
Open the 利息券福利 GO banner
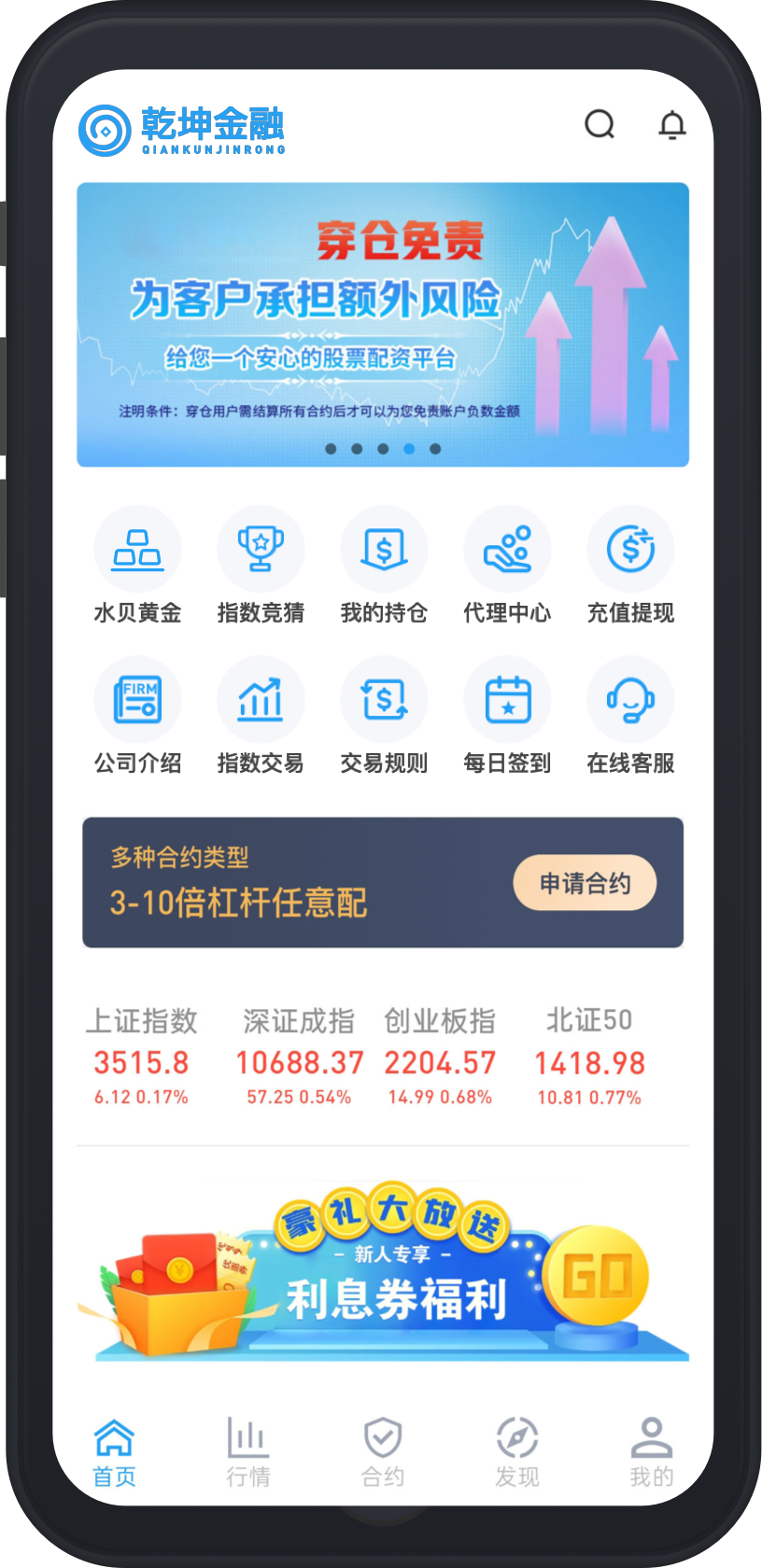click(392, 1274)
